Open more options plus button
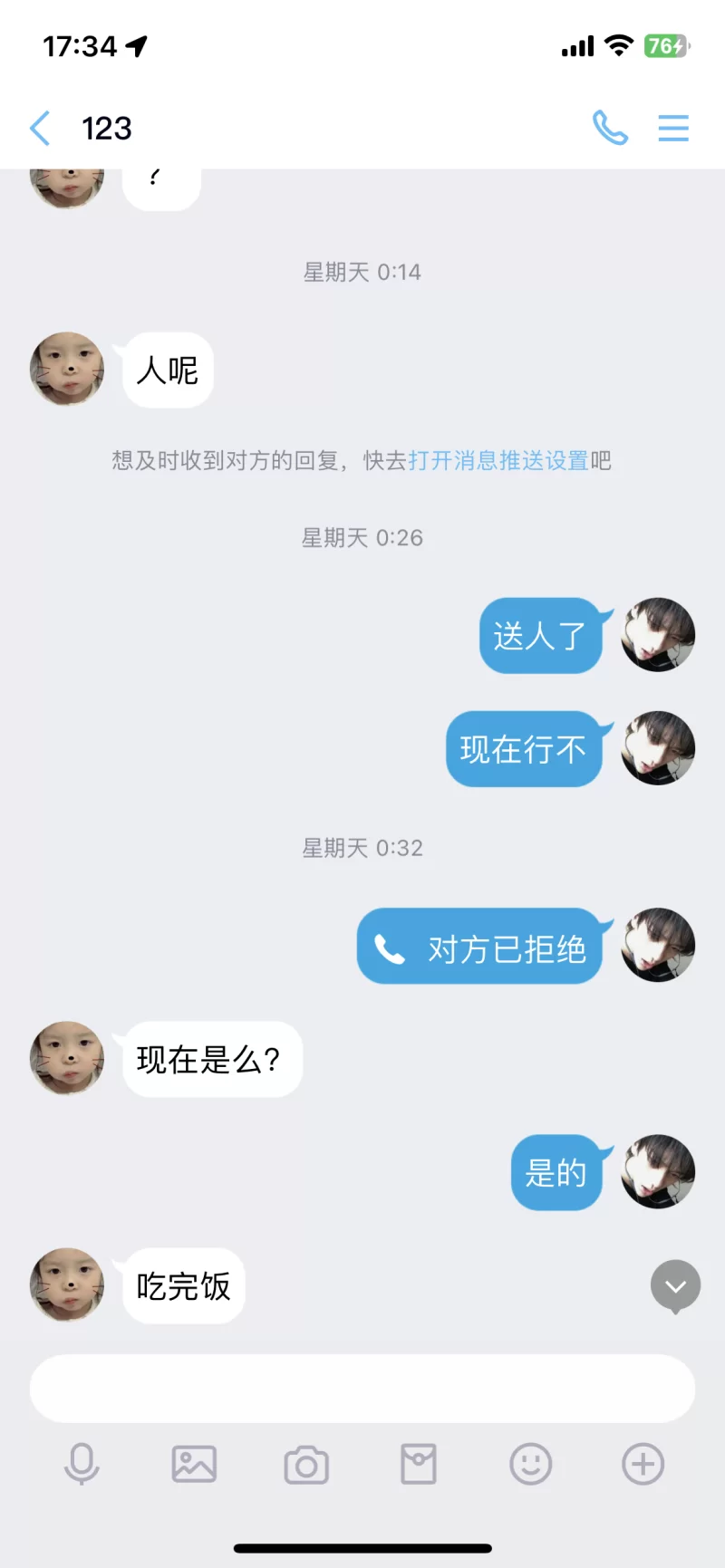The height and width of the screenshot is (1568, 725). [643, 1464]
